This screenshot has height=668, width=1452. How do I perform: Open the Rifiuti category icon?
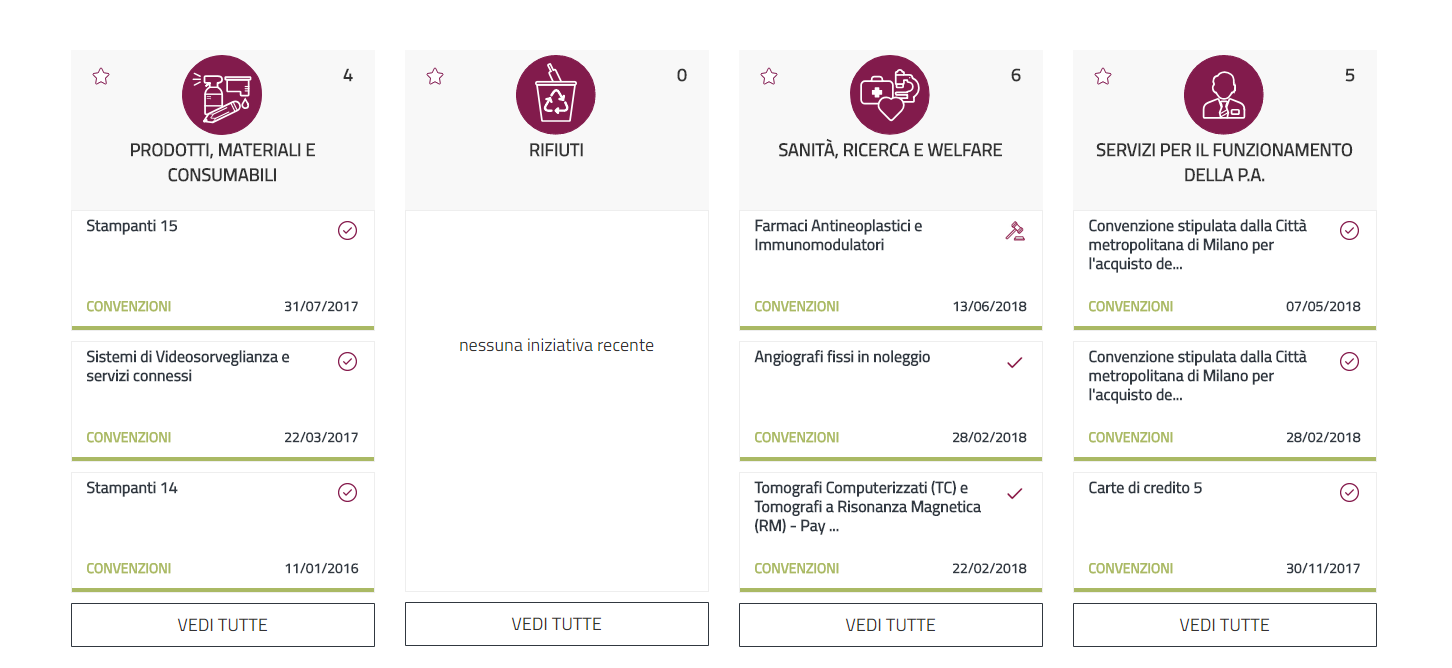[556, 95]
